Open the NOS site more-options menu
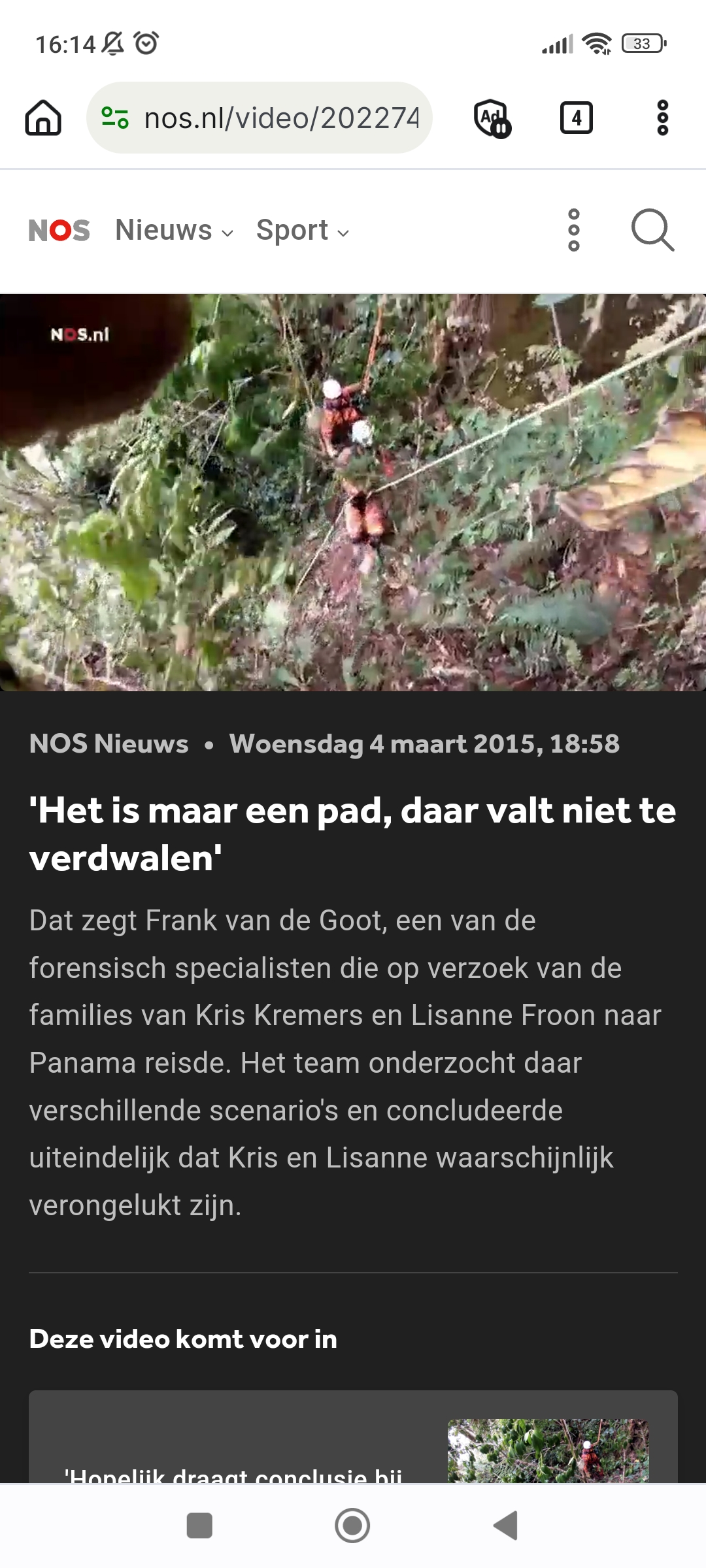The height and width of the screenshot is (1568, 706). tap(574, 230)
